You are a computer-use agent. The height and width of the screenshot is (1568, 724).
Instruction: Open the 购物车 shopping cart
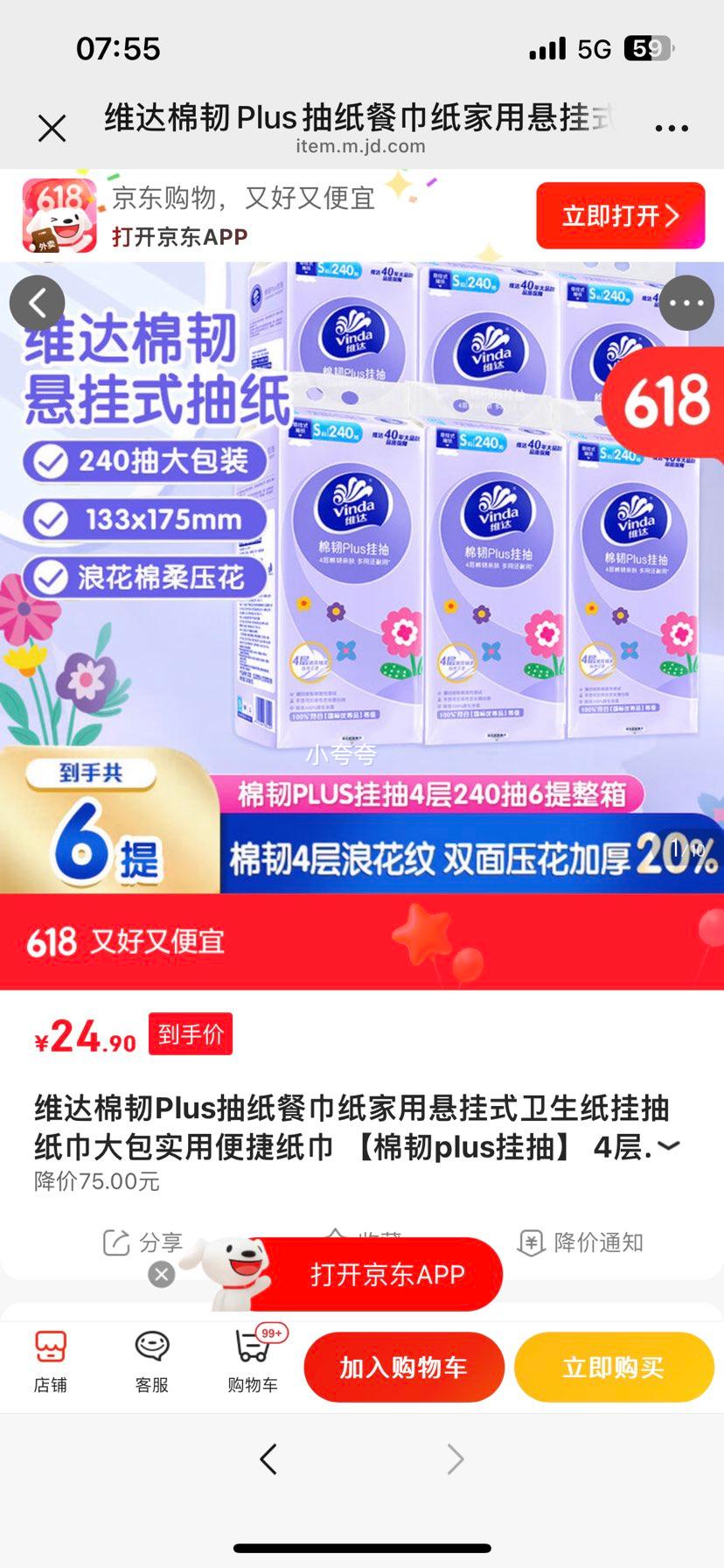pos(253,1361)
